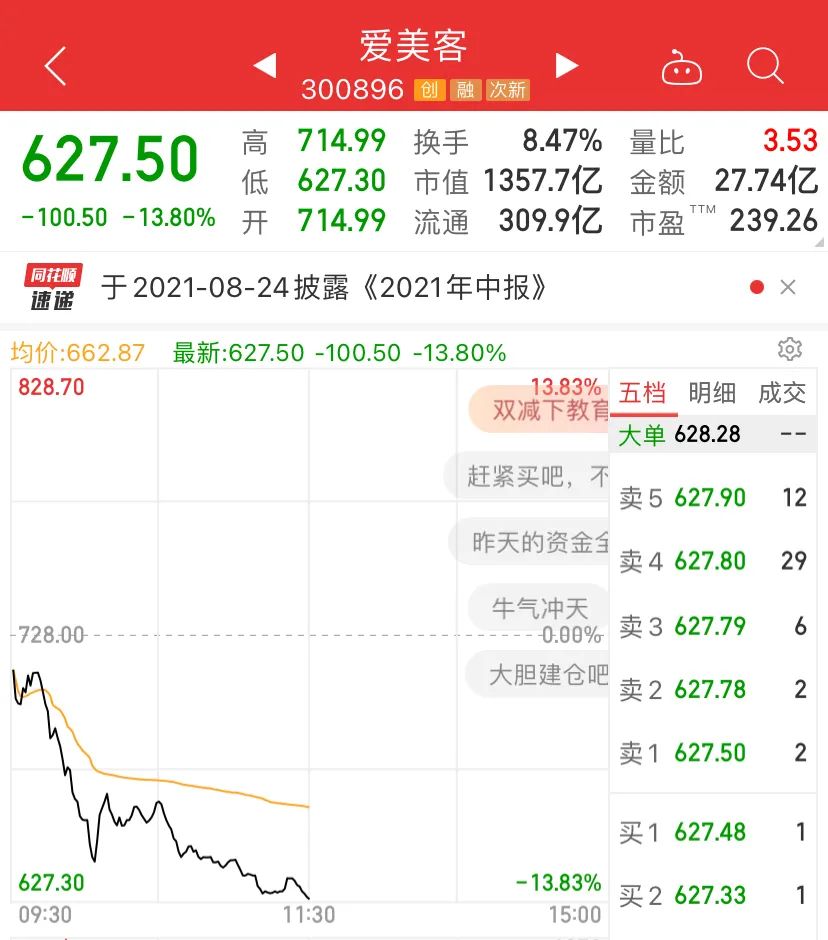Switch to the previous stock with left triangle
The width and height of the screenshot is (828, 940).
tap(264, 67)
